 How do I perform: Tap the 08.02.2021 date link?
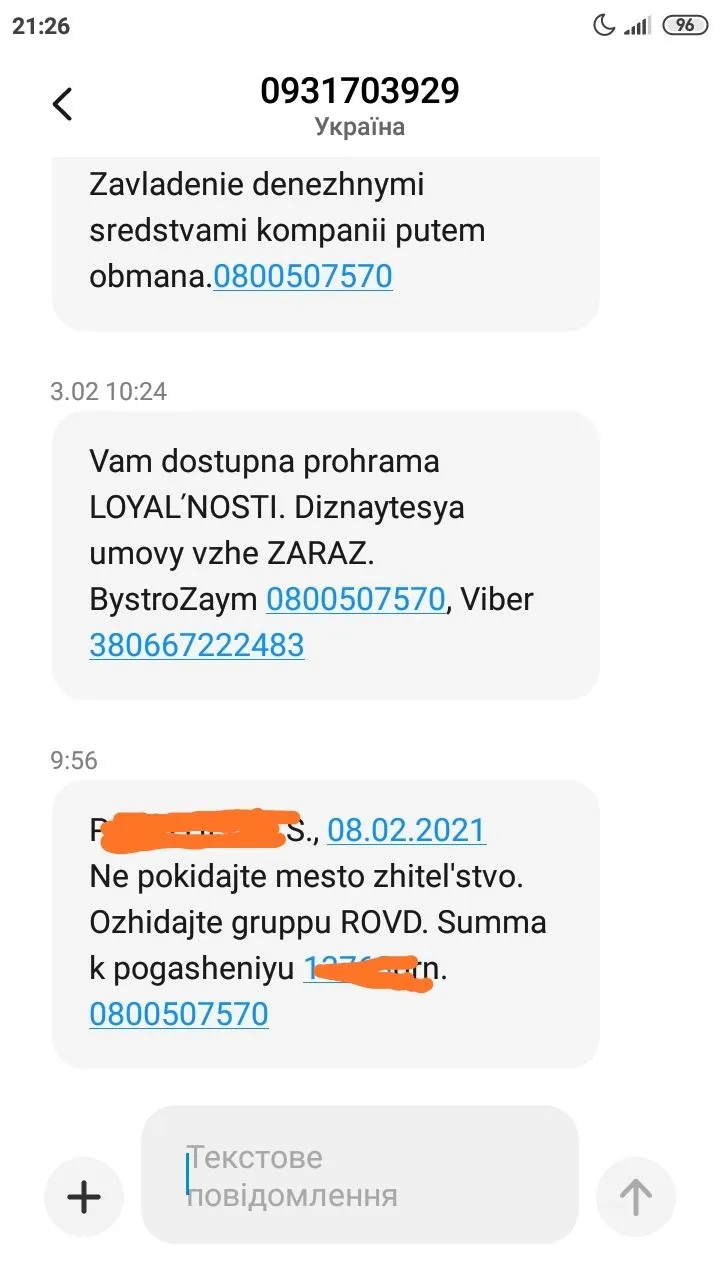click(406, 830)
